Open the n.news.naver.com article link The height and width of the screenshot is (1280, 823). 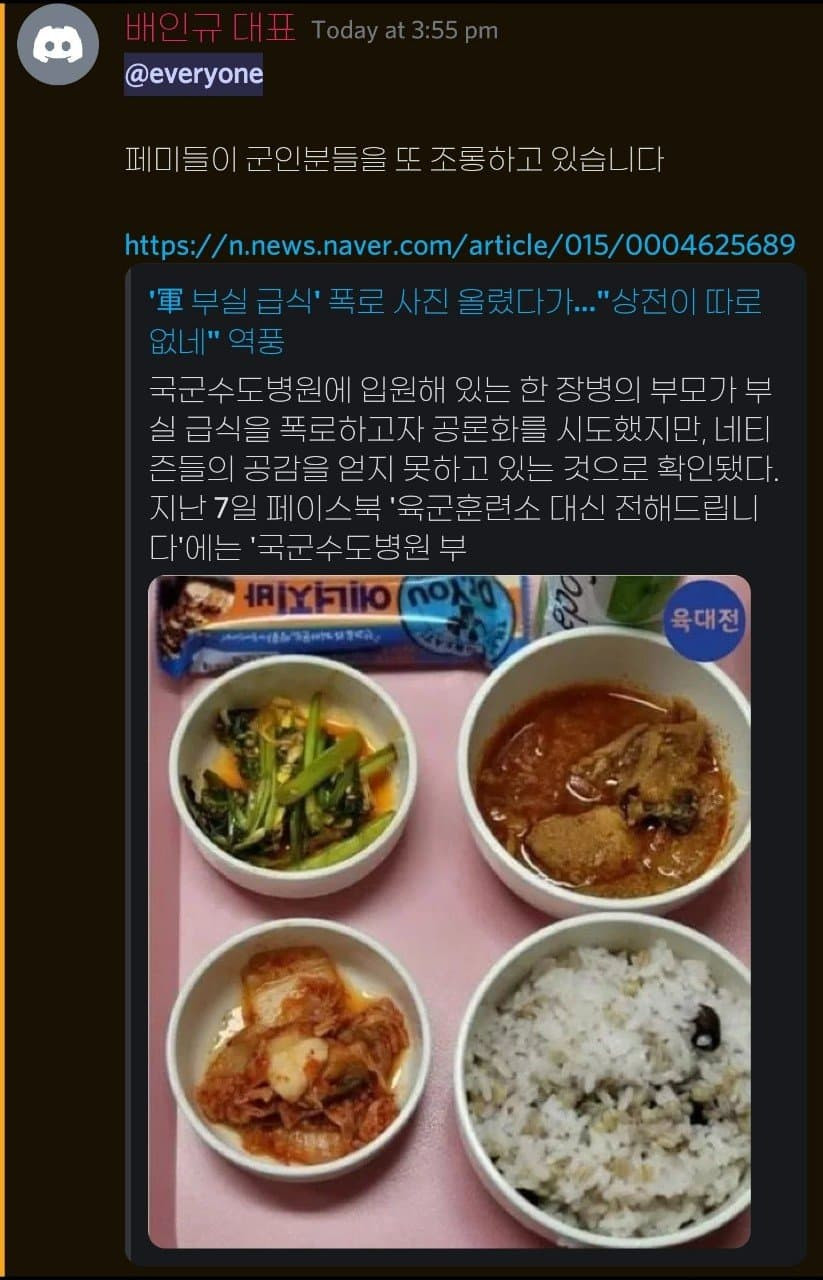pos(459,244)
